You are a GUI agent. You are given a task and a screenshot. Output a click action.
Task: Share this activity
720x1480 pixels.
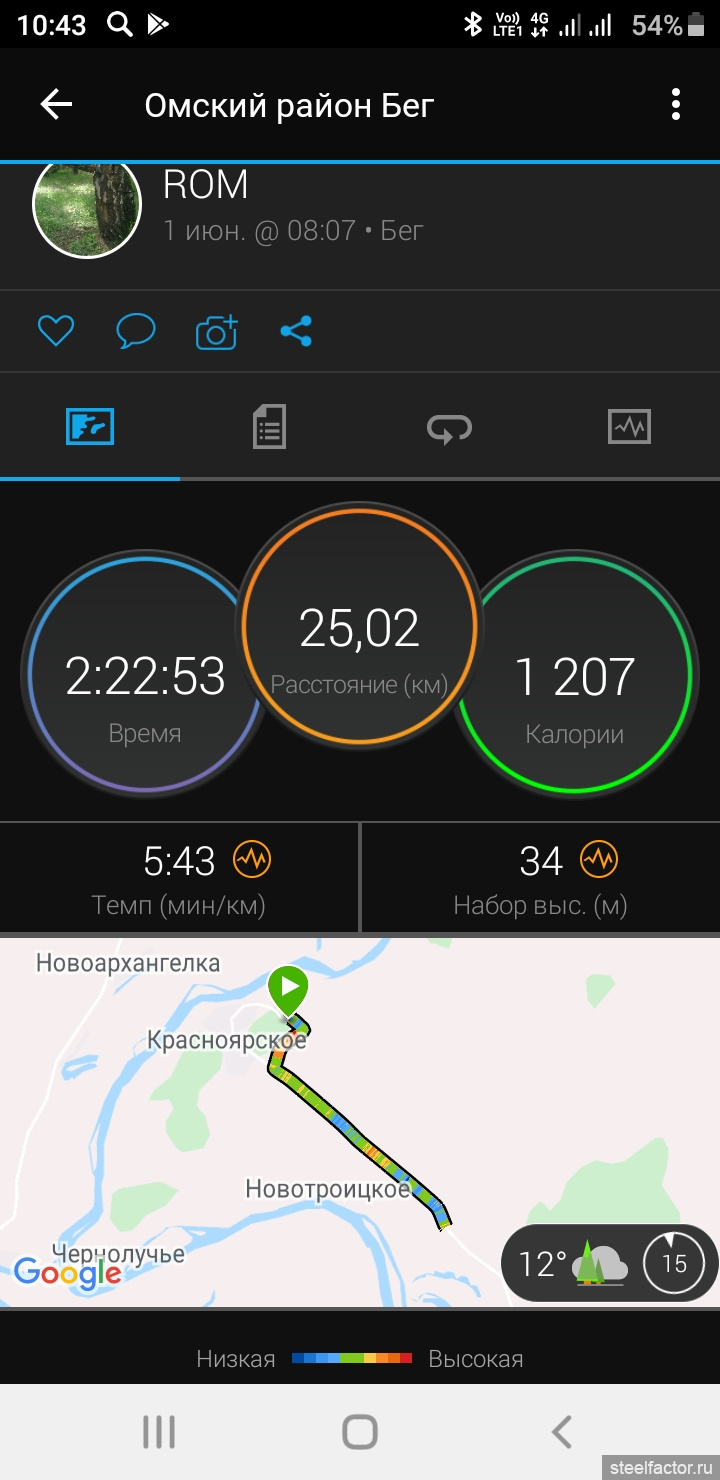point(296,331)
